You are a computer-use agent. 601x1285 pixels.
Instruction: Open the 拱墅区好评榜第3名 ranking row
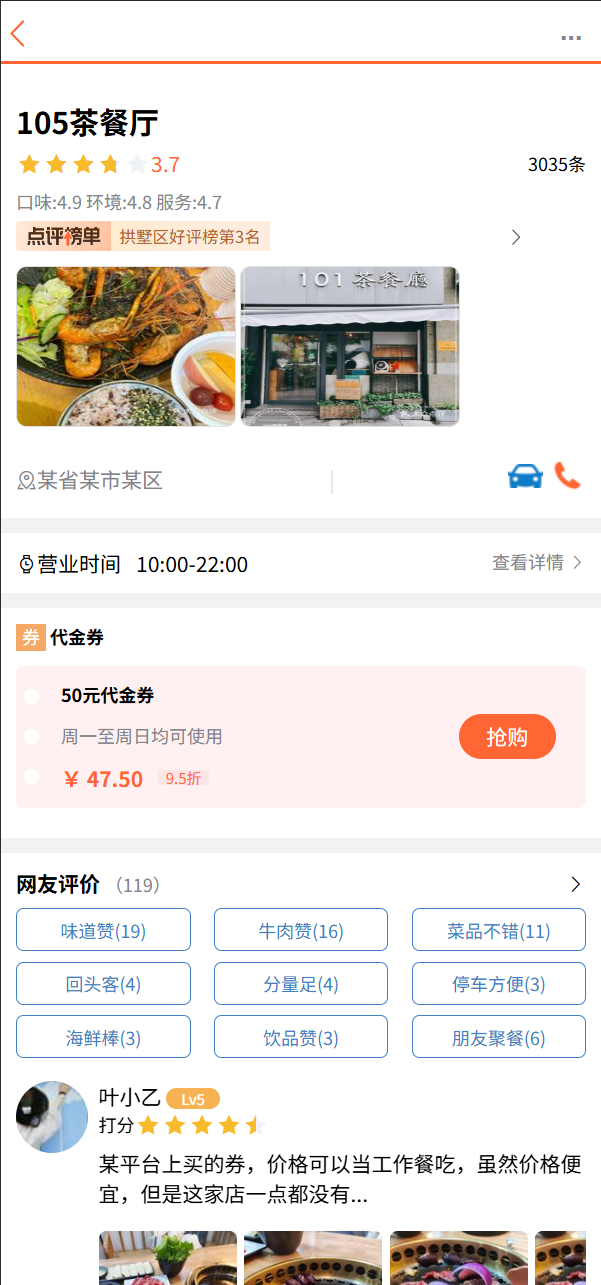point(270,237)
